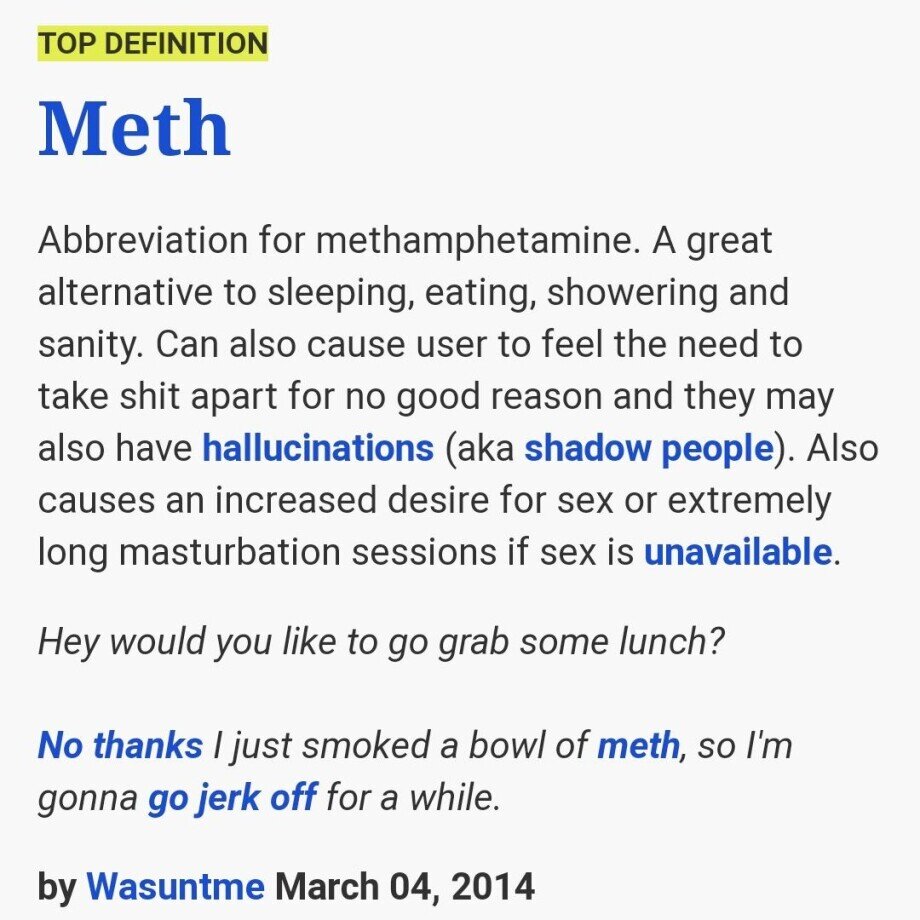Follow the 'hallucinations' link
Screen dimensions: 920x920
click(x=318, y=447)
